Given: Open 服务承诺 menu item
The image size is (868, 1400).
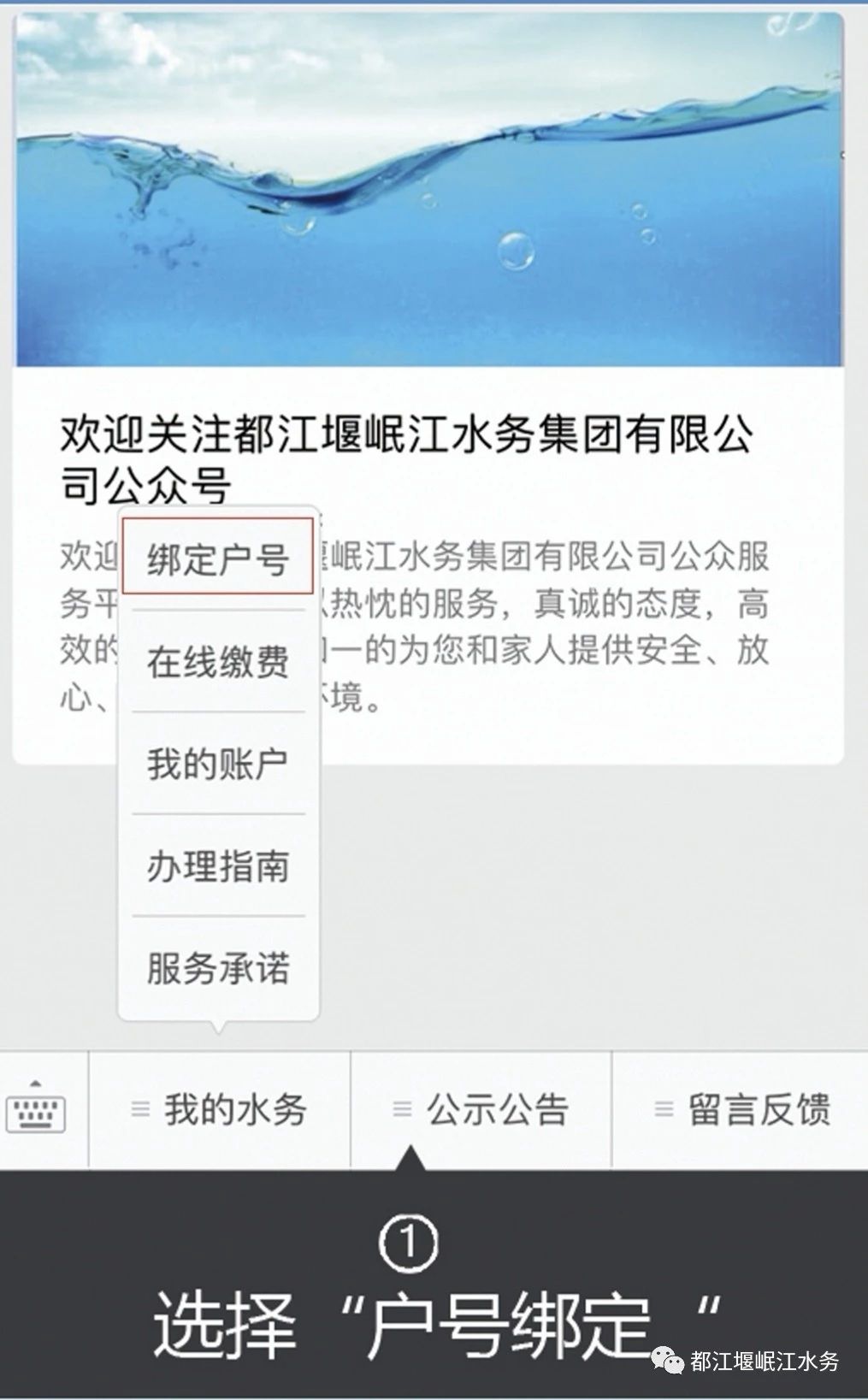Looking at the screenshot, I should 218,968.
